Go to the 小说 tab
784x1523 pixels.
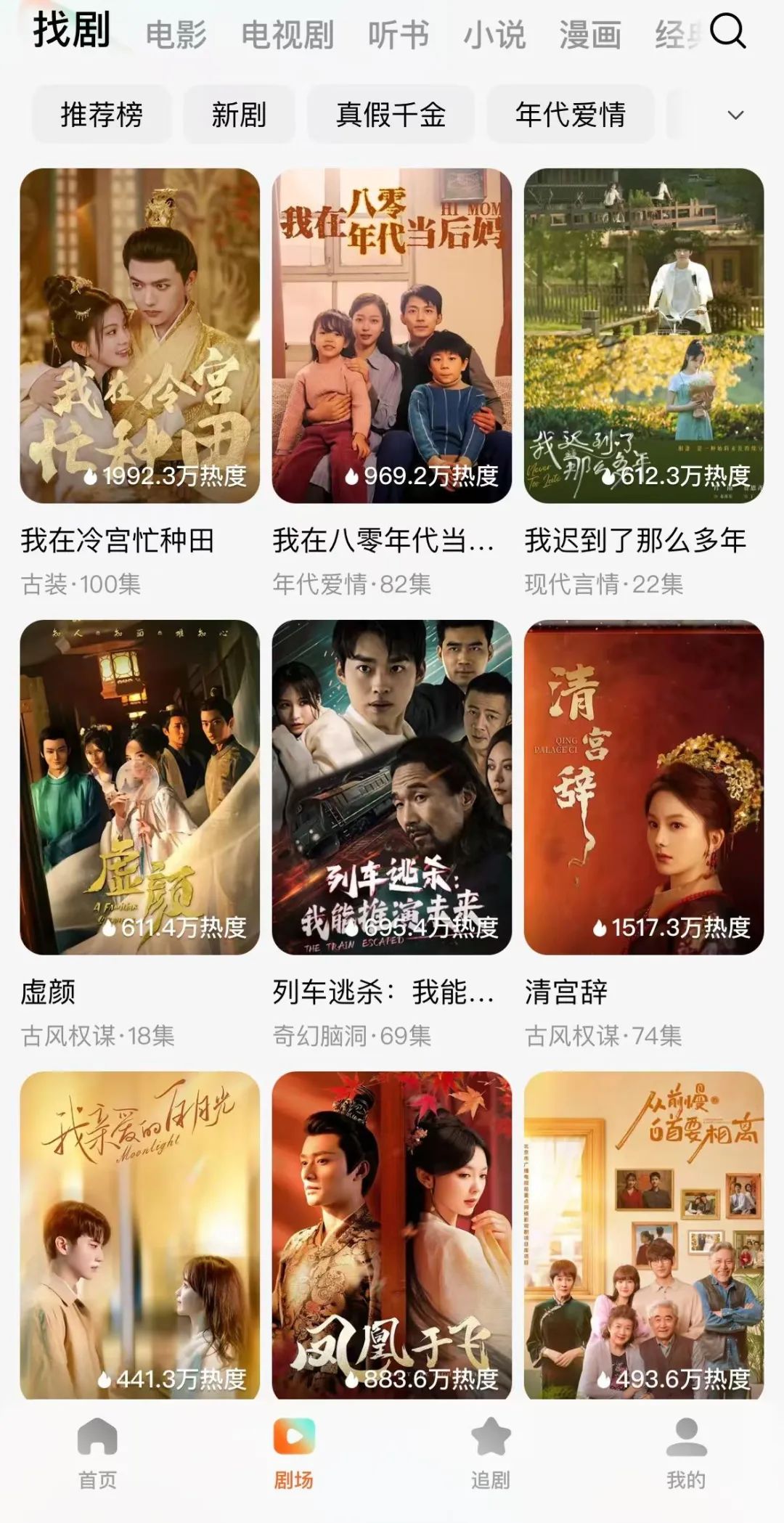(x=494, y=35)
